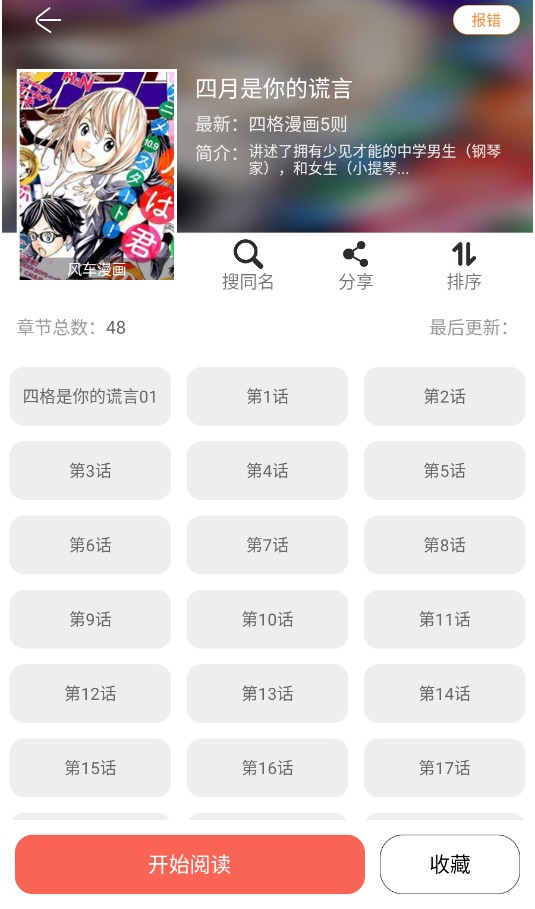Screen dimensions: 535x909
Task: Open chapter 四格是你的谎言01
Action: tap(90, 397)
